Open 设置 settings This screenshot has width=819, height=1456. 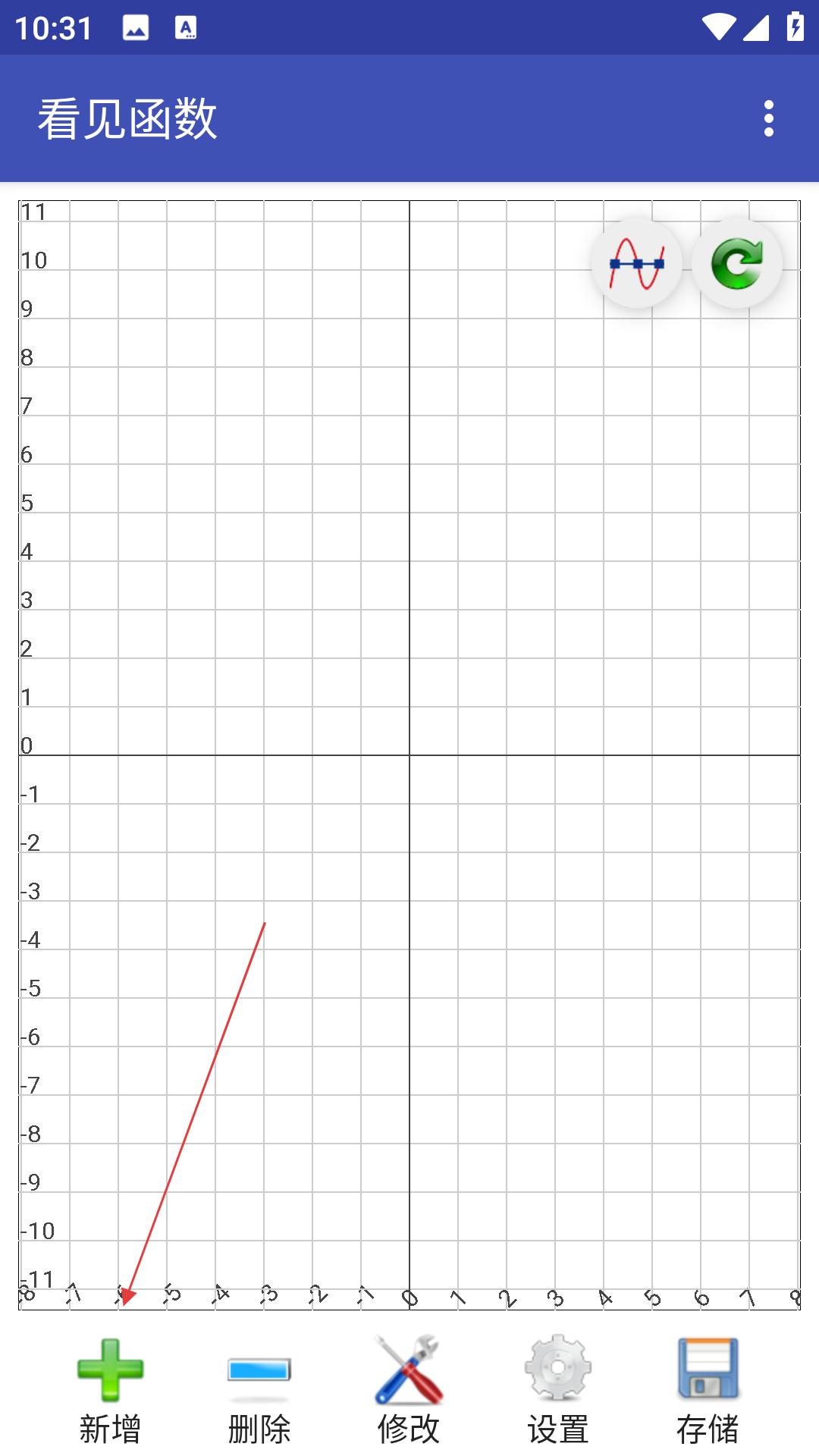click(558, 1389)
